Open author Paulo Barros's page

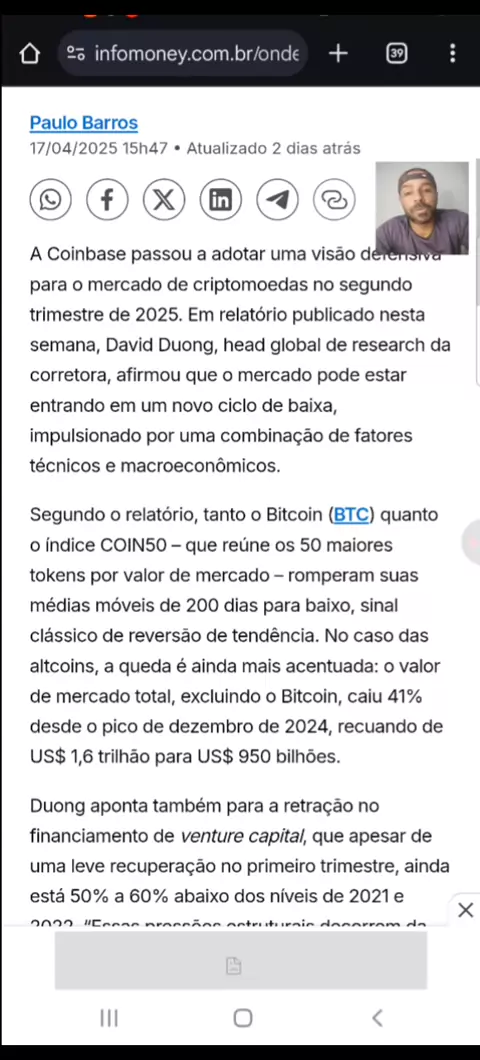[x=84, y=123]
